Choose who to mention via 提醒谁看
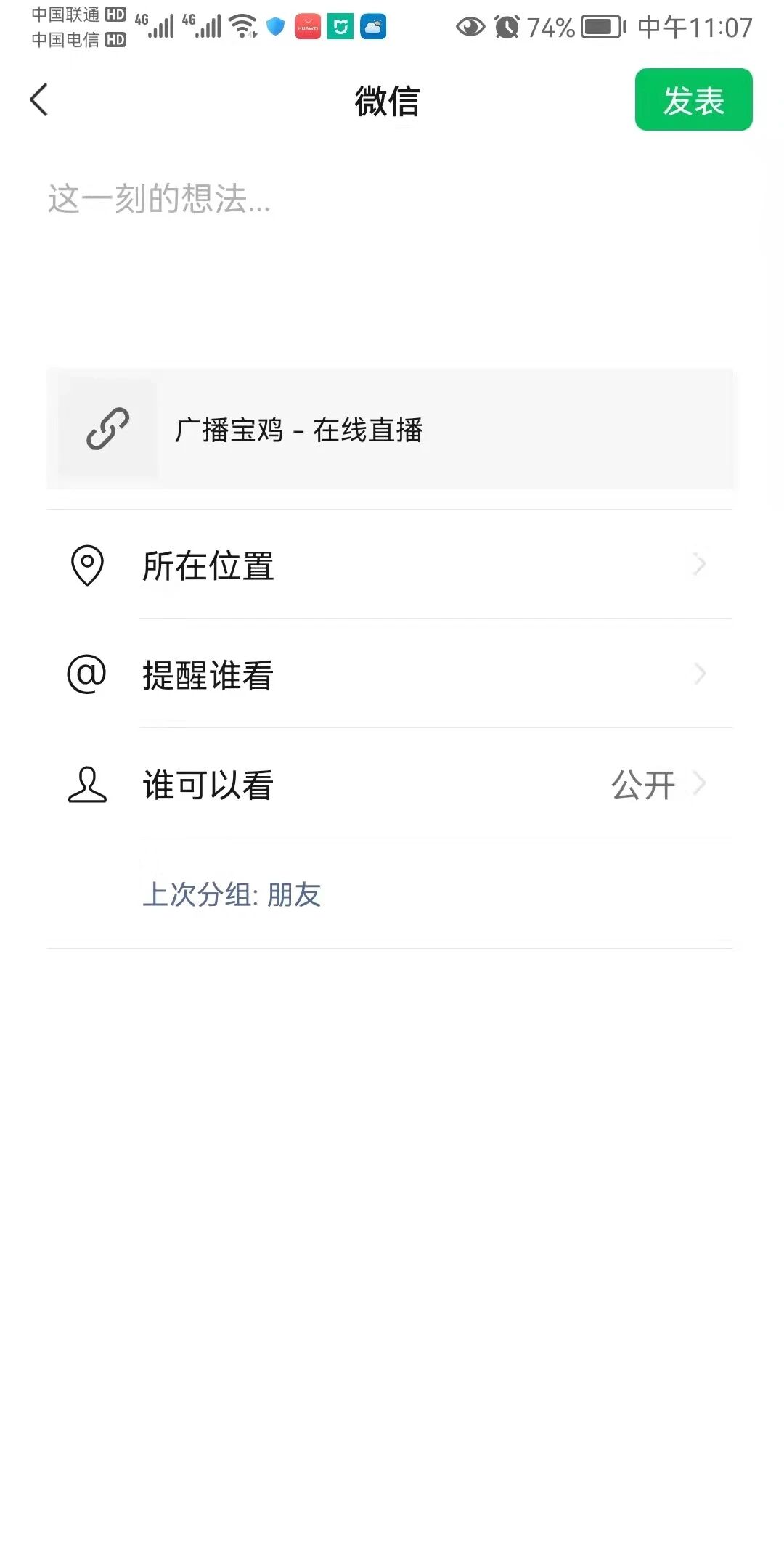This screenshot has width=784, height=1568. pyautogui.click(x=392, y=674)
